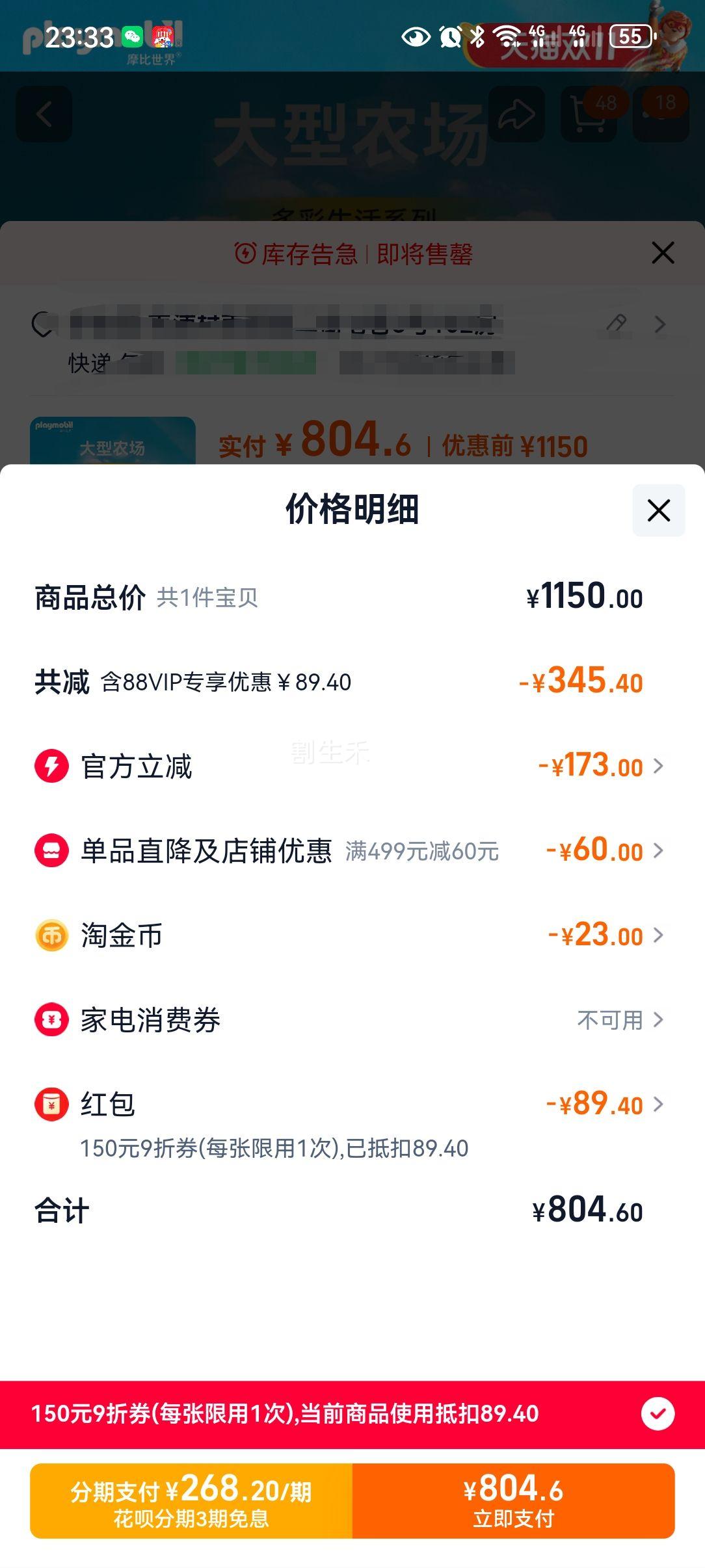Expand the 淘金币 row details
The width and height of the screenshot is (705, 1568).
pyautogui.click(x=661, y=936)
